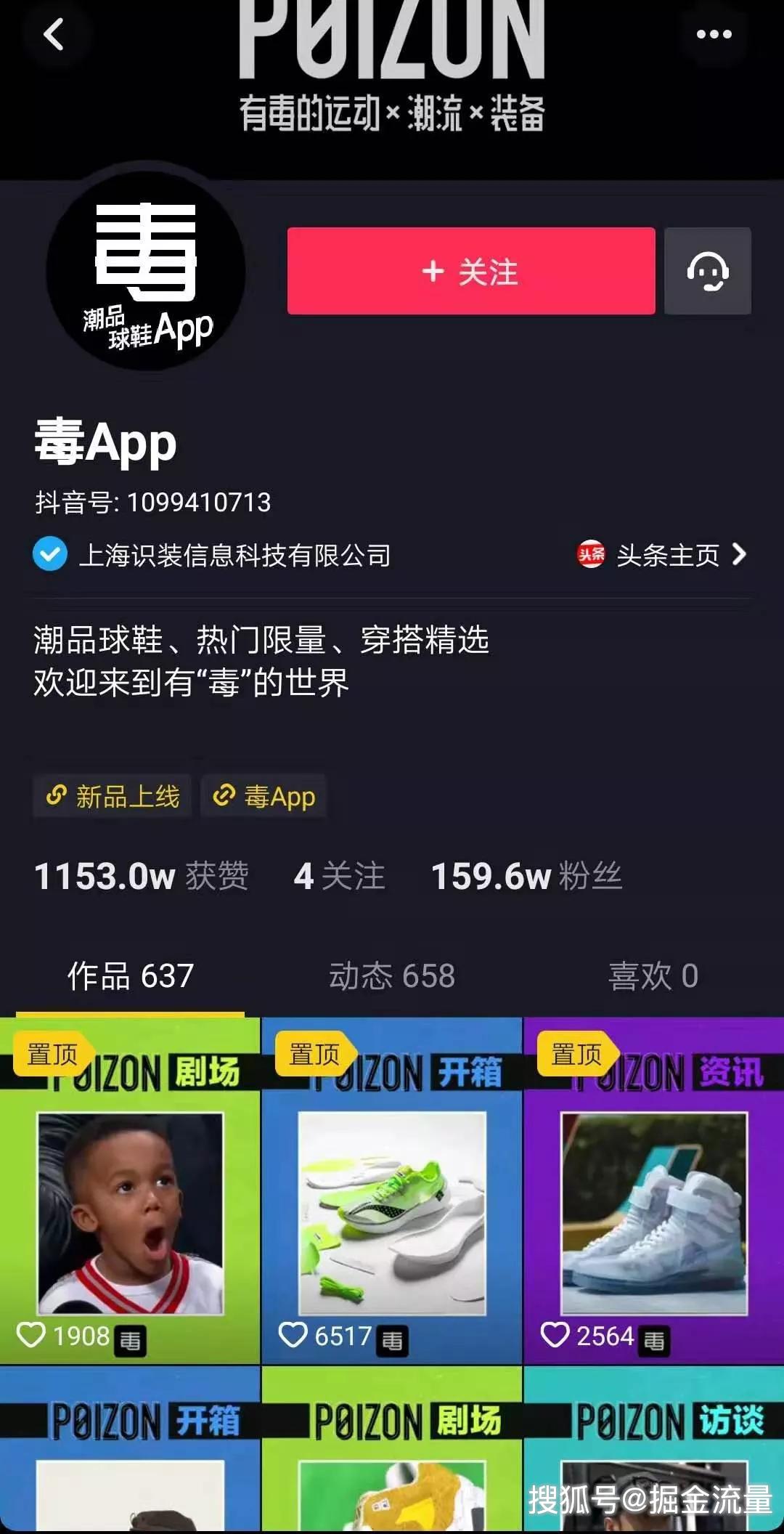Open the 新品上线 link chip
784x1534 pixels.
point(113,797)
